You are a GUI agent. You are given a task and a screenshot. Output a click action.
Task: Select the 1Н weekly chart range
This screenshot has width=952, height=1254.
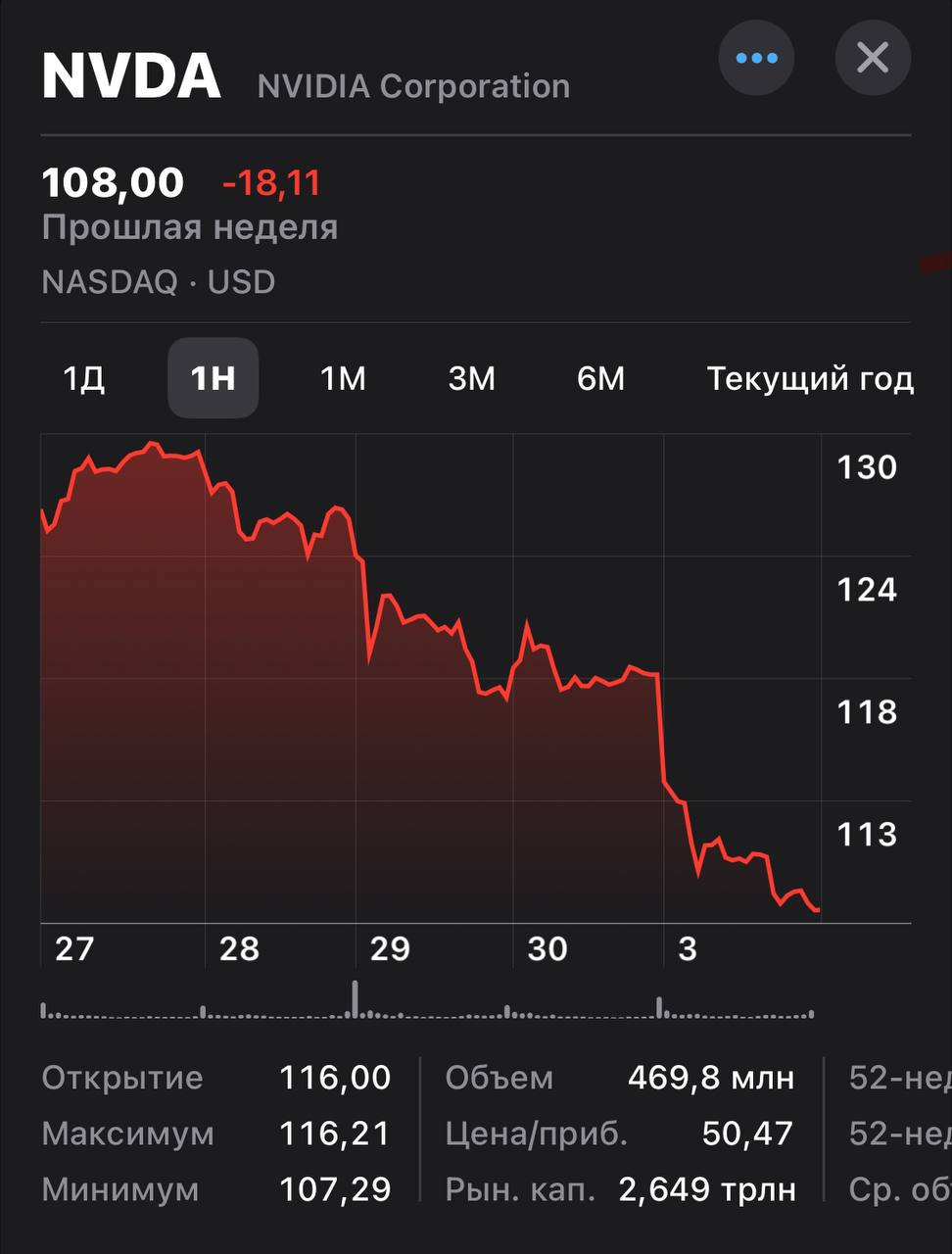coord(214,378)
